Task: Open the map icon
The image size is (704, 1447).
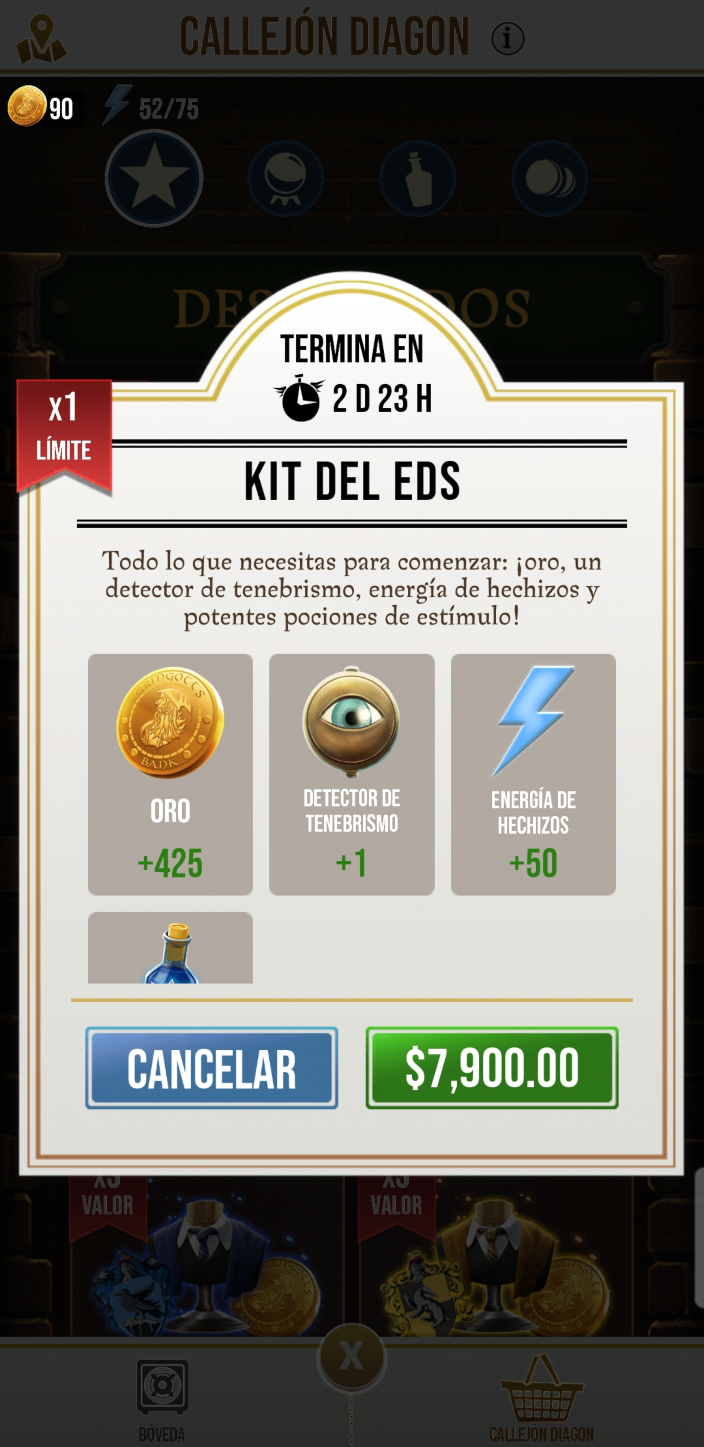Action: (41, 39)
